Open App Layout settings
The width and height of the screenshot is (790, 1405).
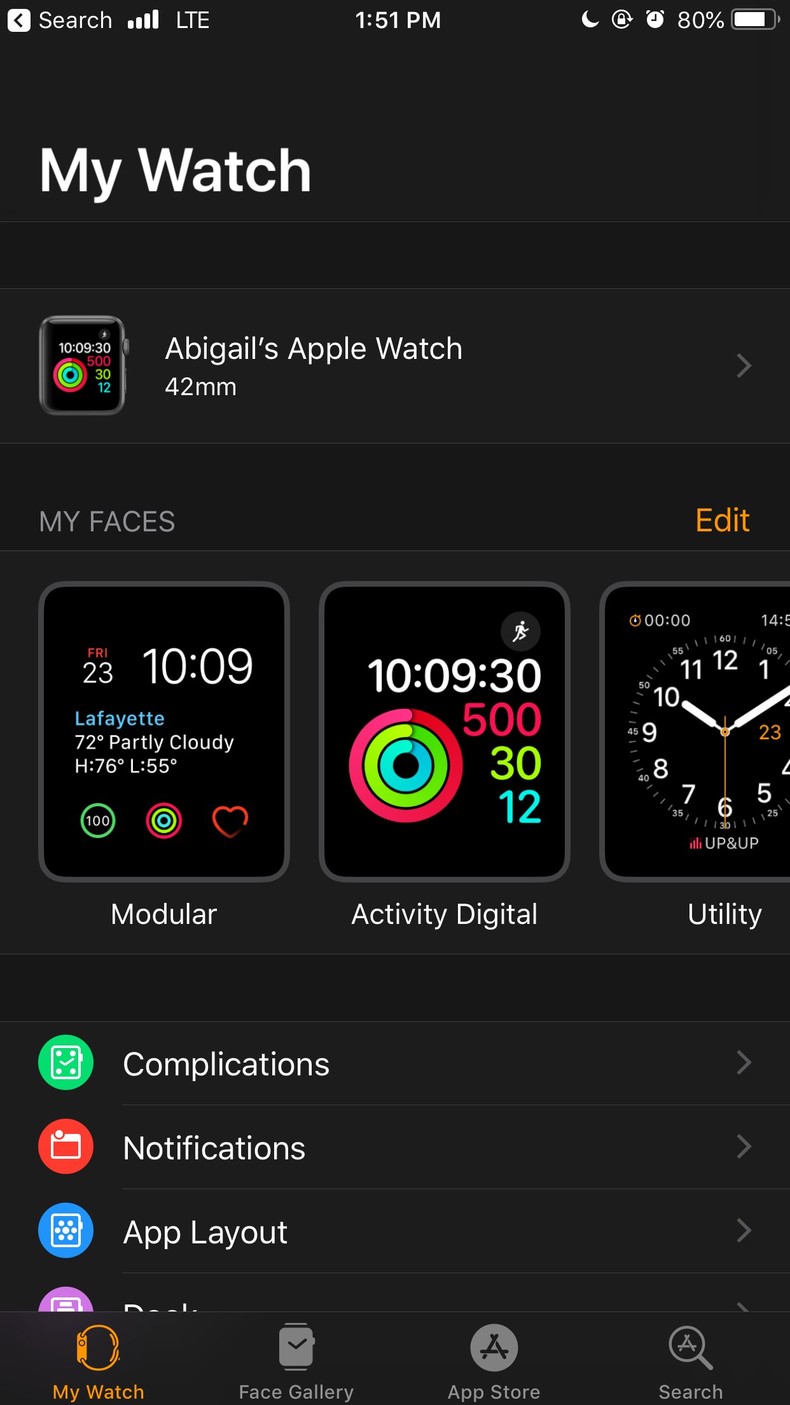click(x=394, y=1232)
